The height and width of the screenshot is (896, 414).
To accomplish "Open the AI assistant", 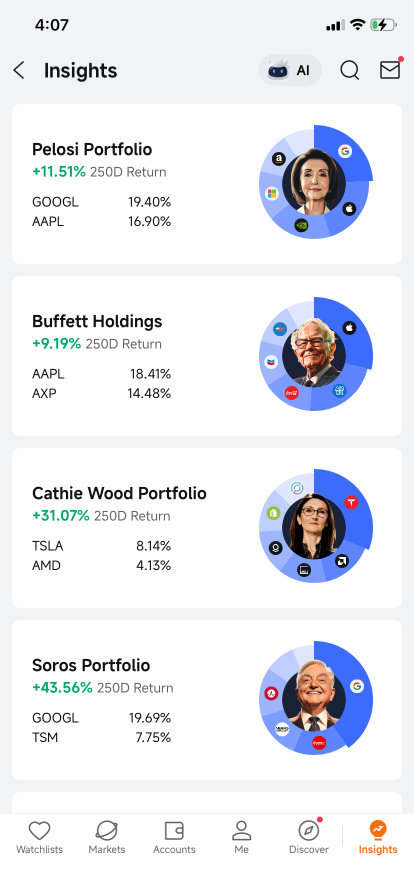I will pos(290,70).
